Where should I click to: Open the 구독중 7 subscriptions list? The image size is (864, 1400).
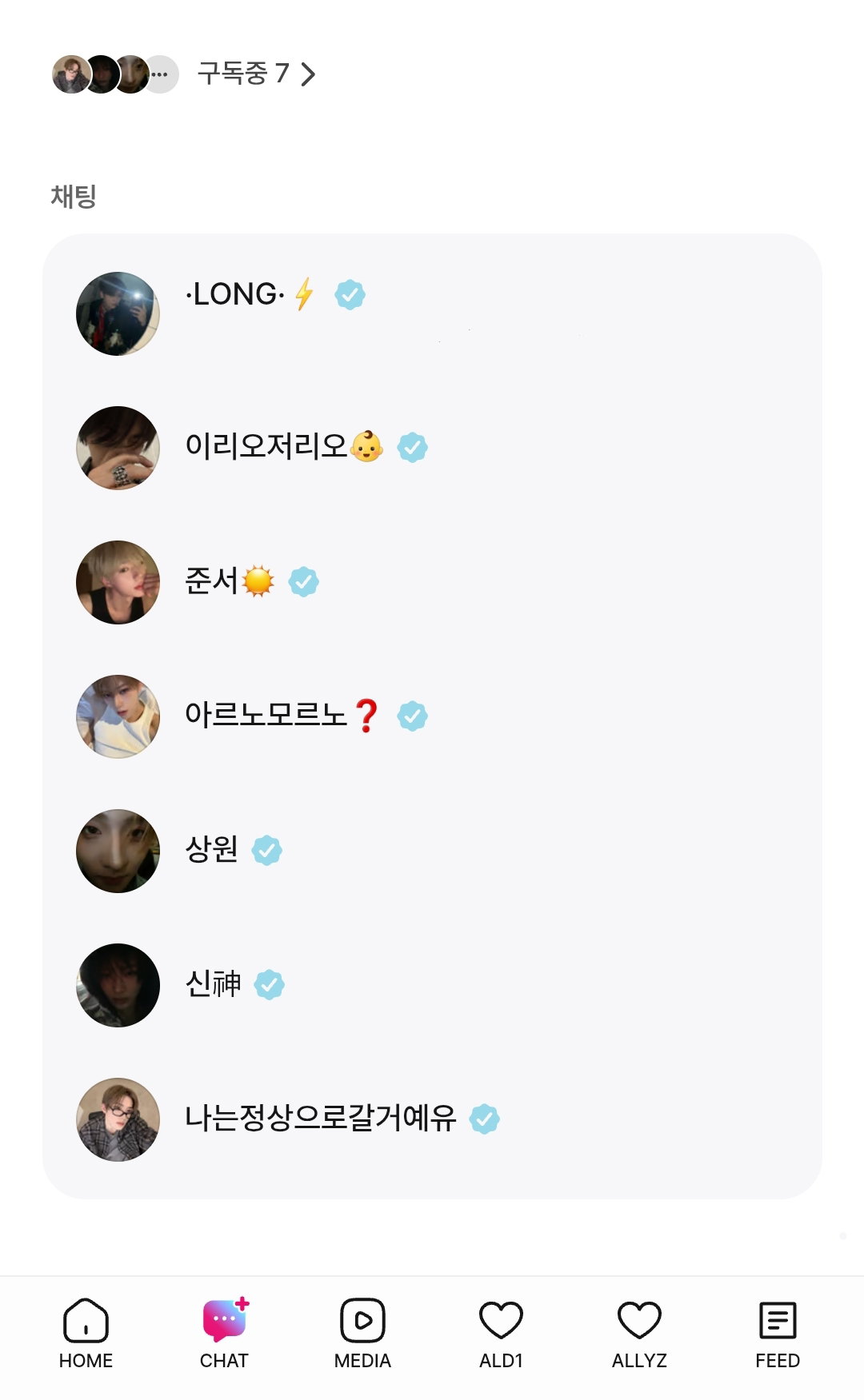(x=184, y=74)
